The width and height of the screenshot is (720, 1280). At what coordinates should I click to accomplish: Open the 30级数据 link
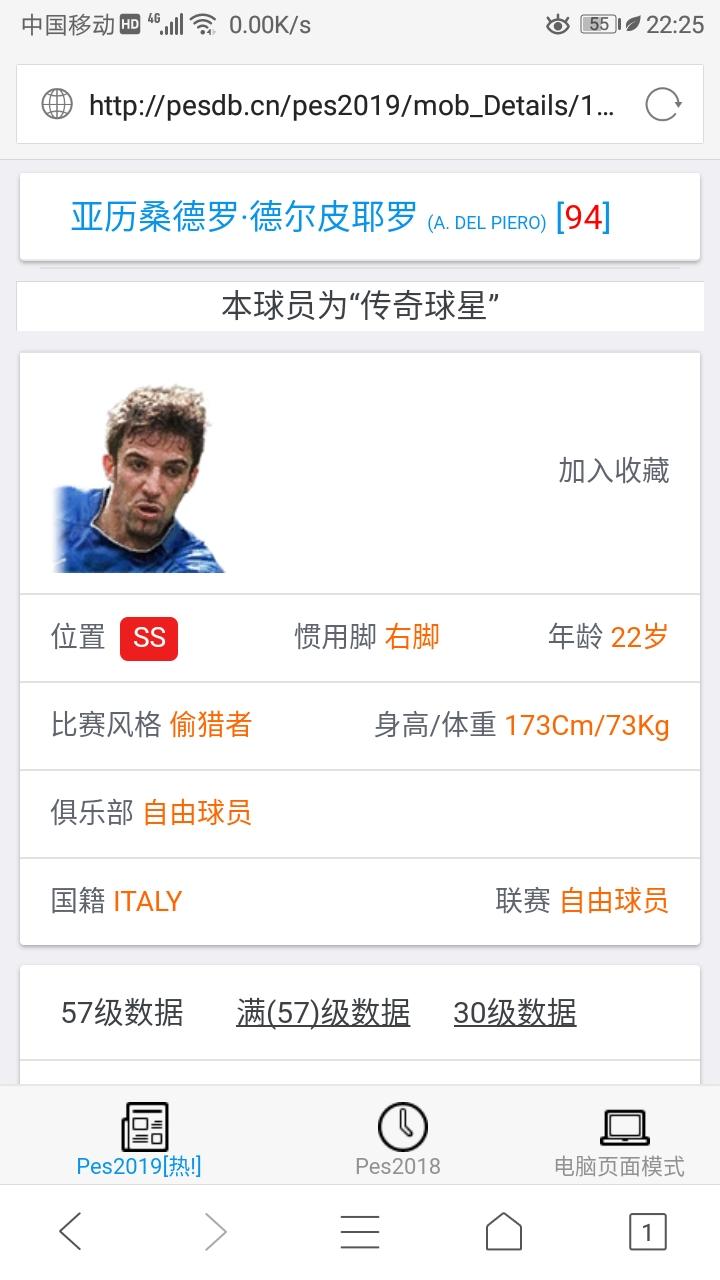coord(515,1013)
